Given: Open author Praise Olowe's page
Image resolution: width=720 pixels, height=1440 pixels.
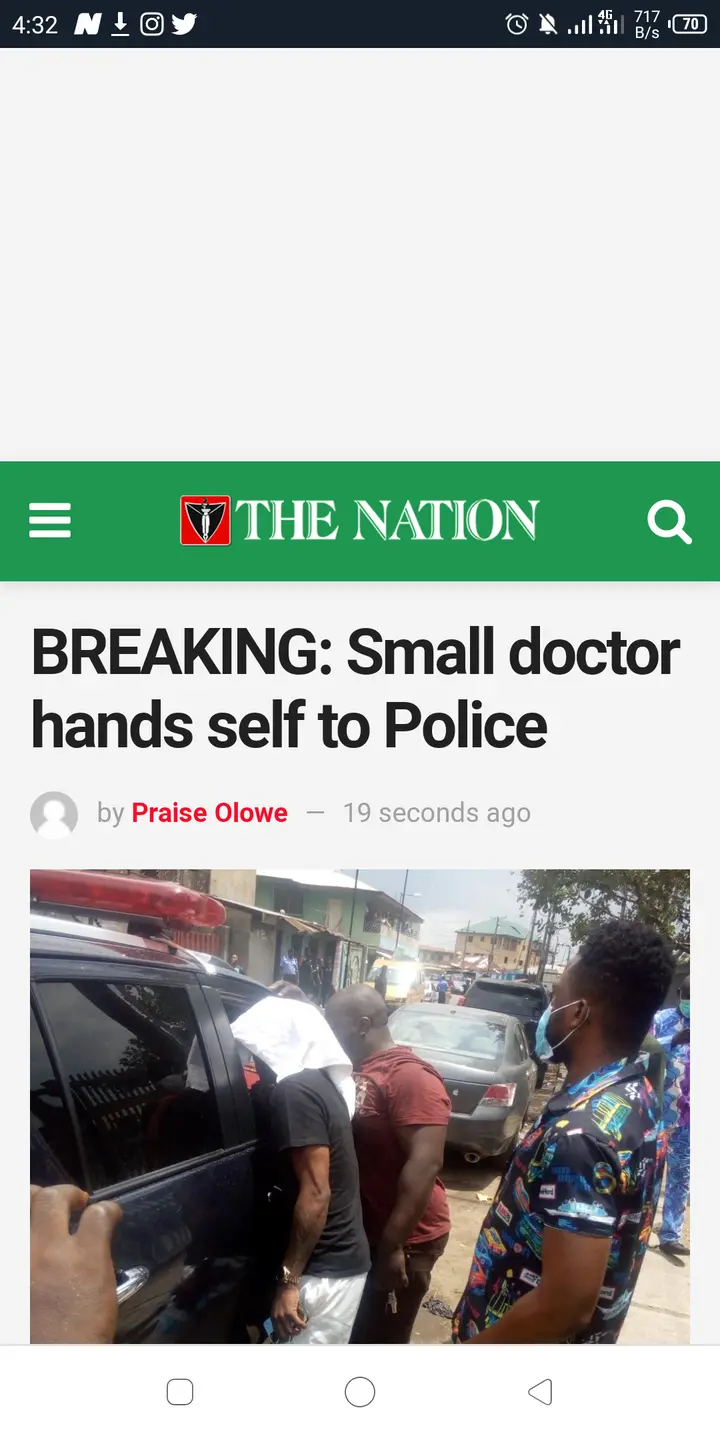Looking at the screenshot, I should point(209,813).
